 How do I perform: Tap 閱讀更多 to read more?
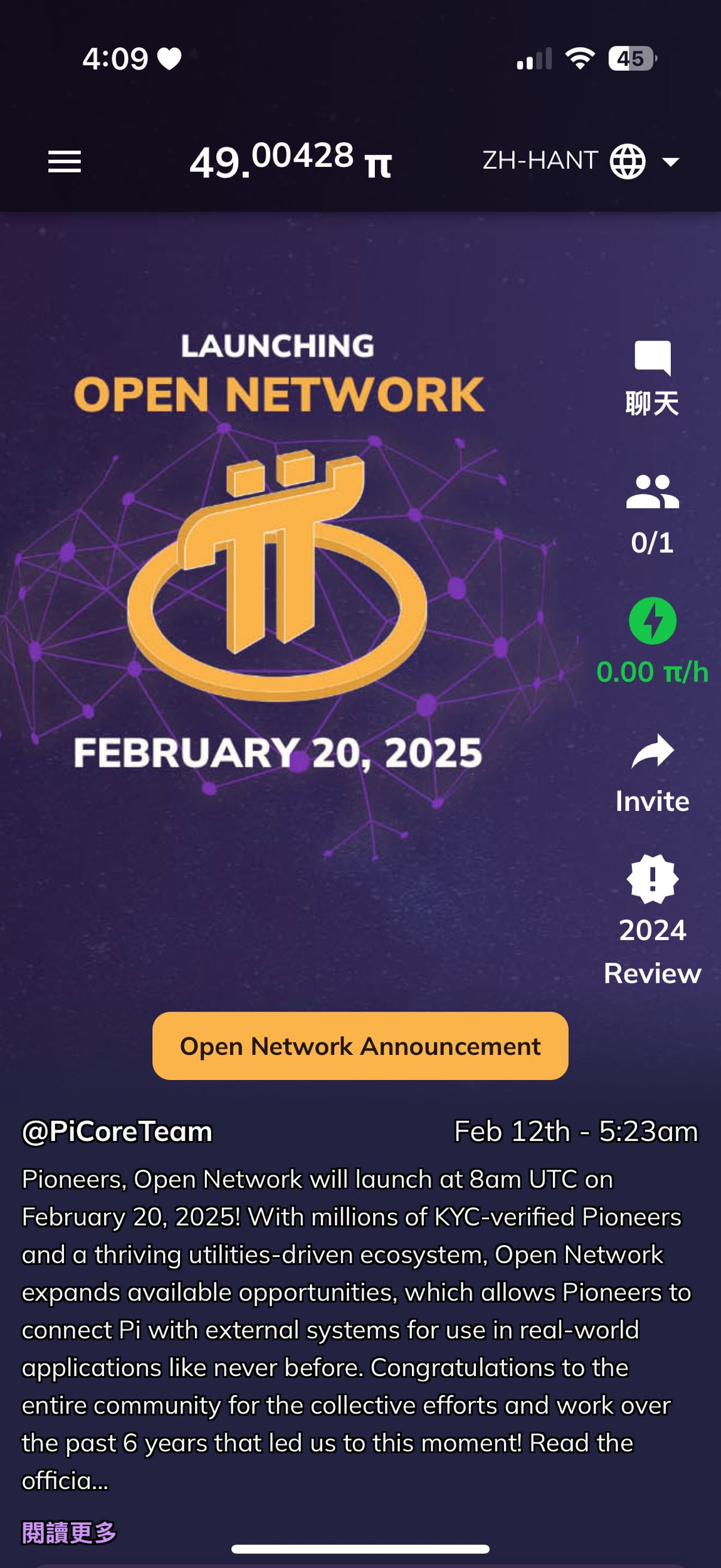69,1532
